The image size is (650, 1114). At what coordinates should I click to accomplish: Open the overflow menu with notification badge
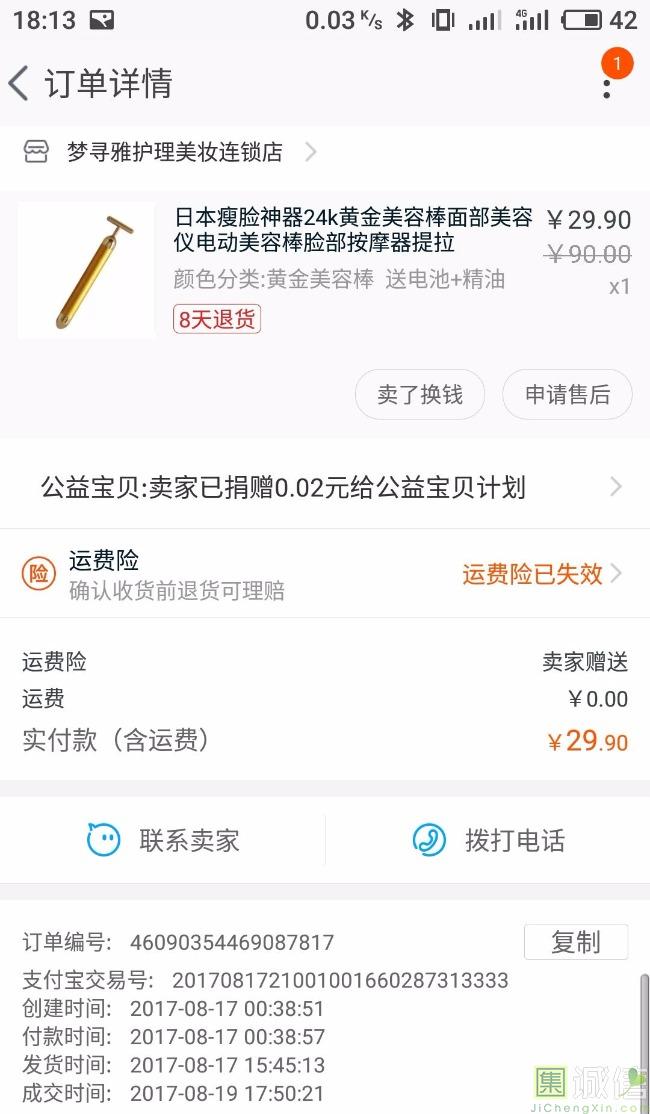point(607,83)
